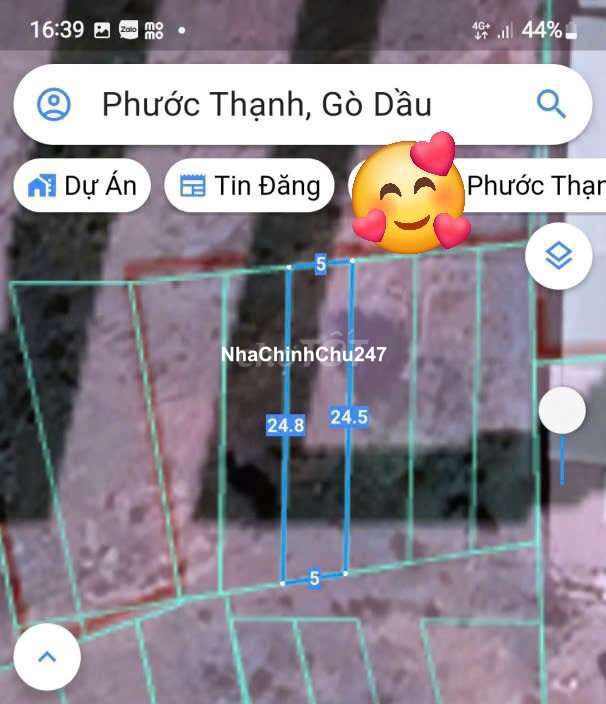Screen dimensions: 606x704
Task: Select the Tin Đăng chip
Action: coord(249,186)
